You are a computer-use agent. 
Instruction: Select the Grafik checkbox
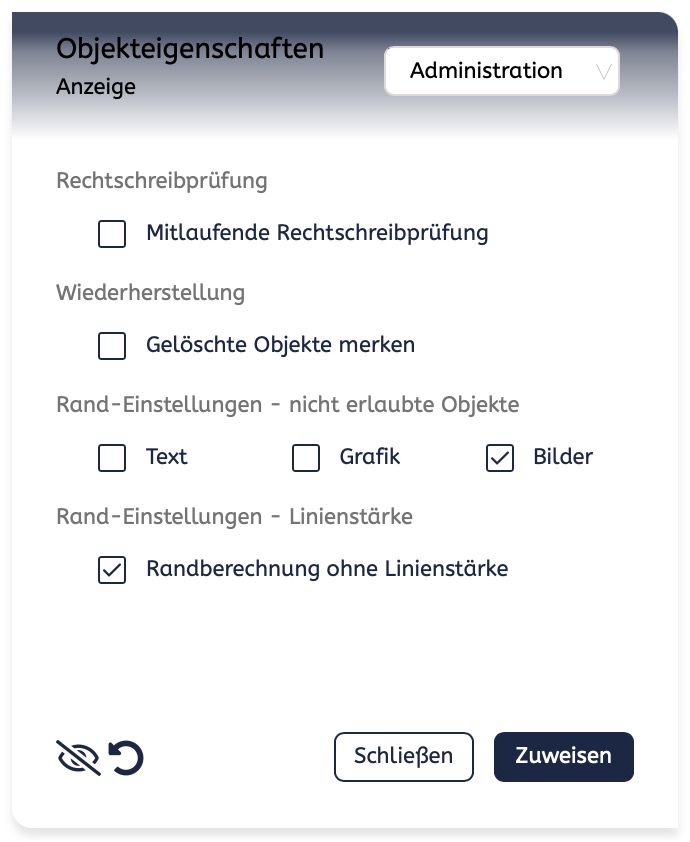[x=306, y=458]
